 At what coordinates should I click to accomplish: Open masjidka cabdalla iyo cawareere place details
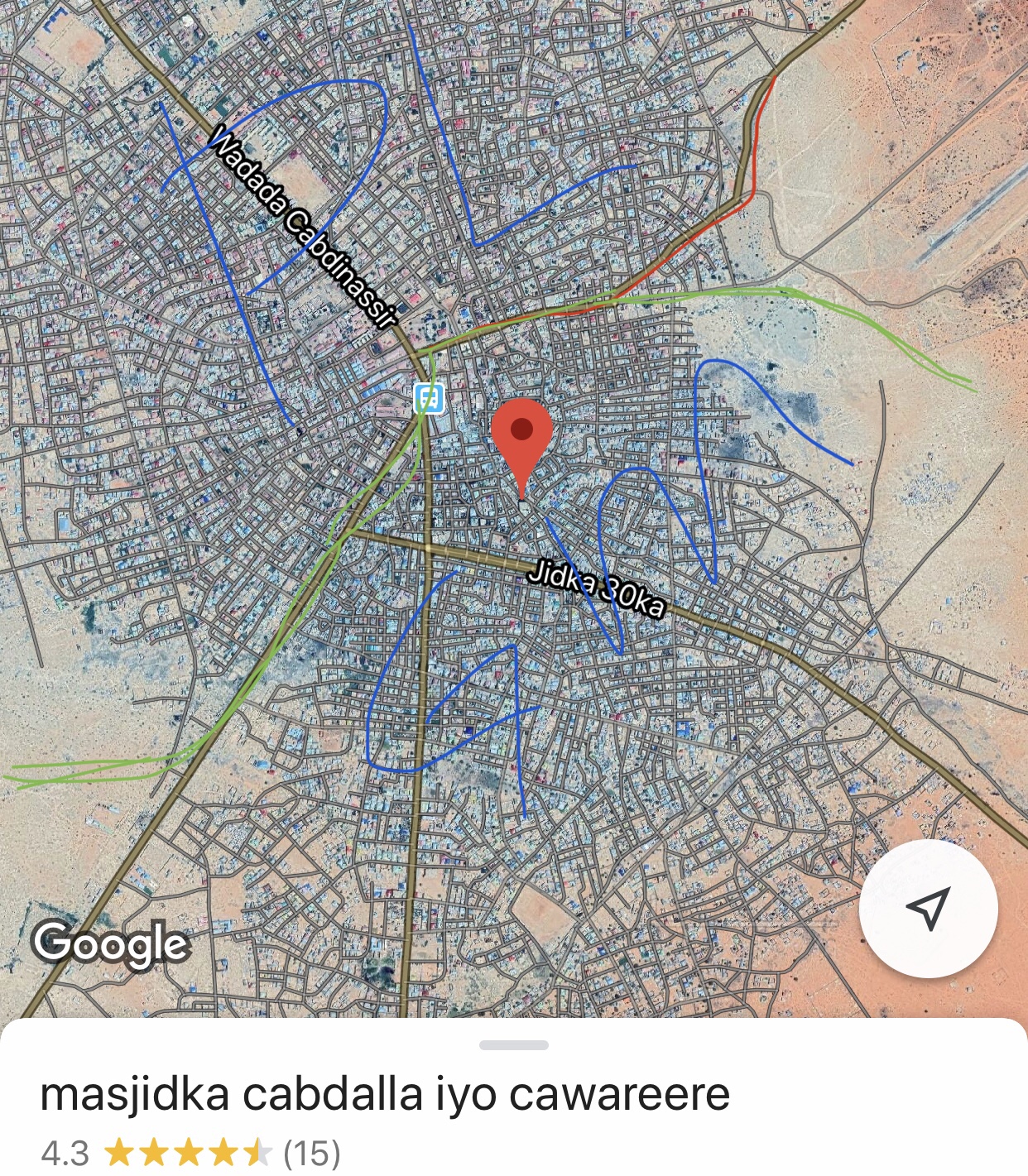pos(385,1094)
